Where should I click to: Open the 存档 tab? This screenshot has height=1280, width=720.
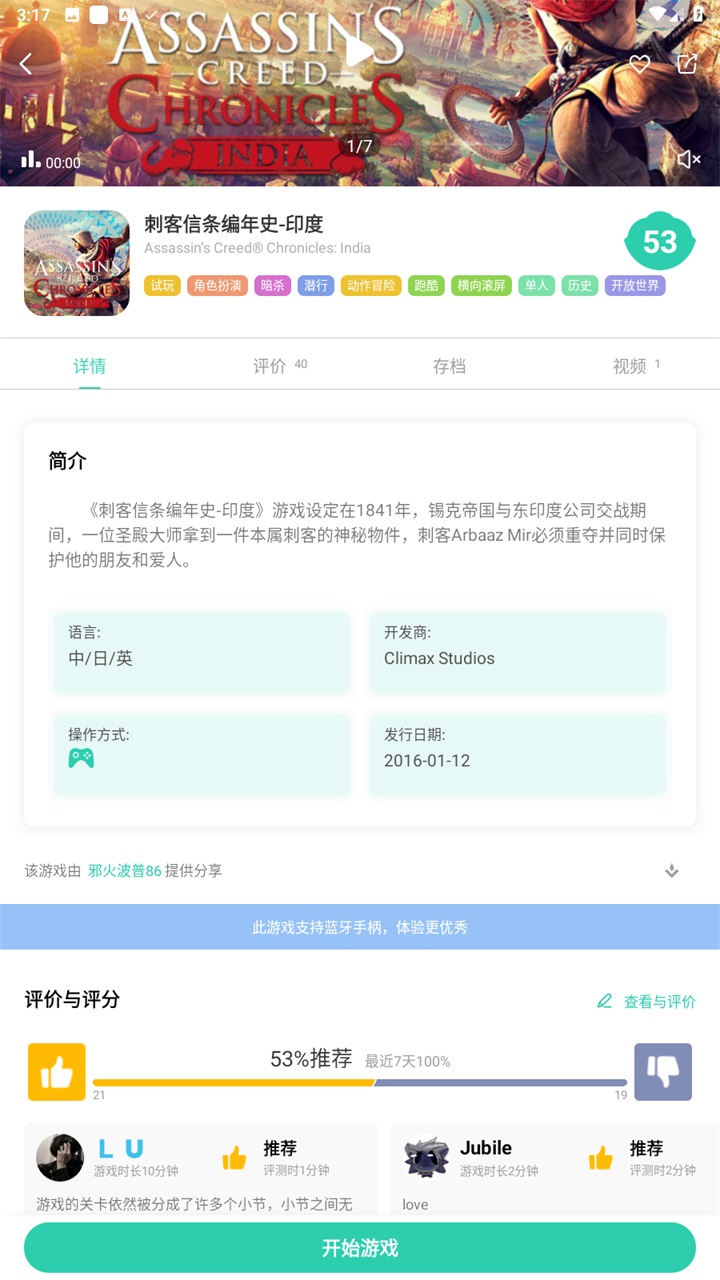449,366
